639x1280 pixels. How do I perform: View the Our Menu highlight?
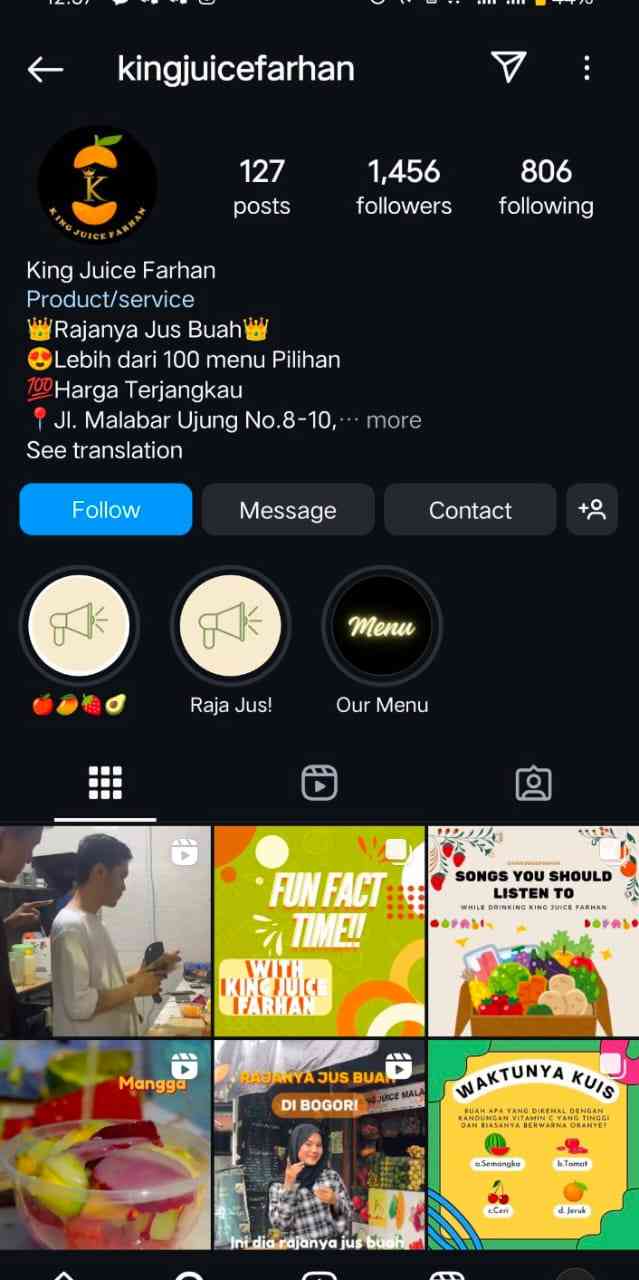pos(382,627)
